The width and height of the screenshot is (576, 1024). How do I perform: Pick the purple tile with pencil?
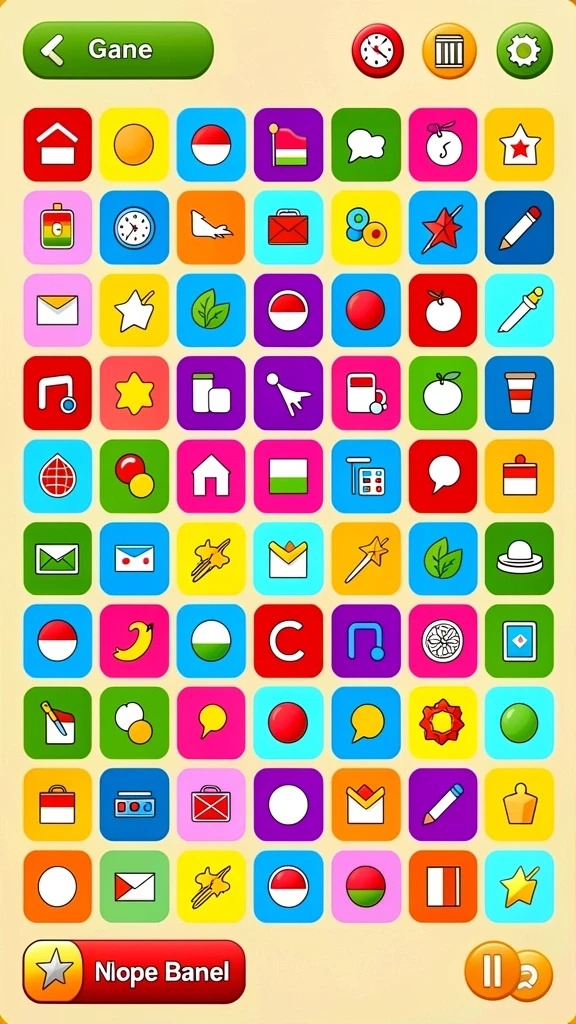[443, 805]
